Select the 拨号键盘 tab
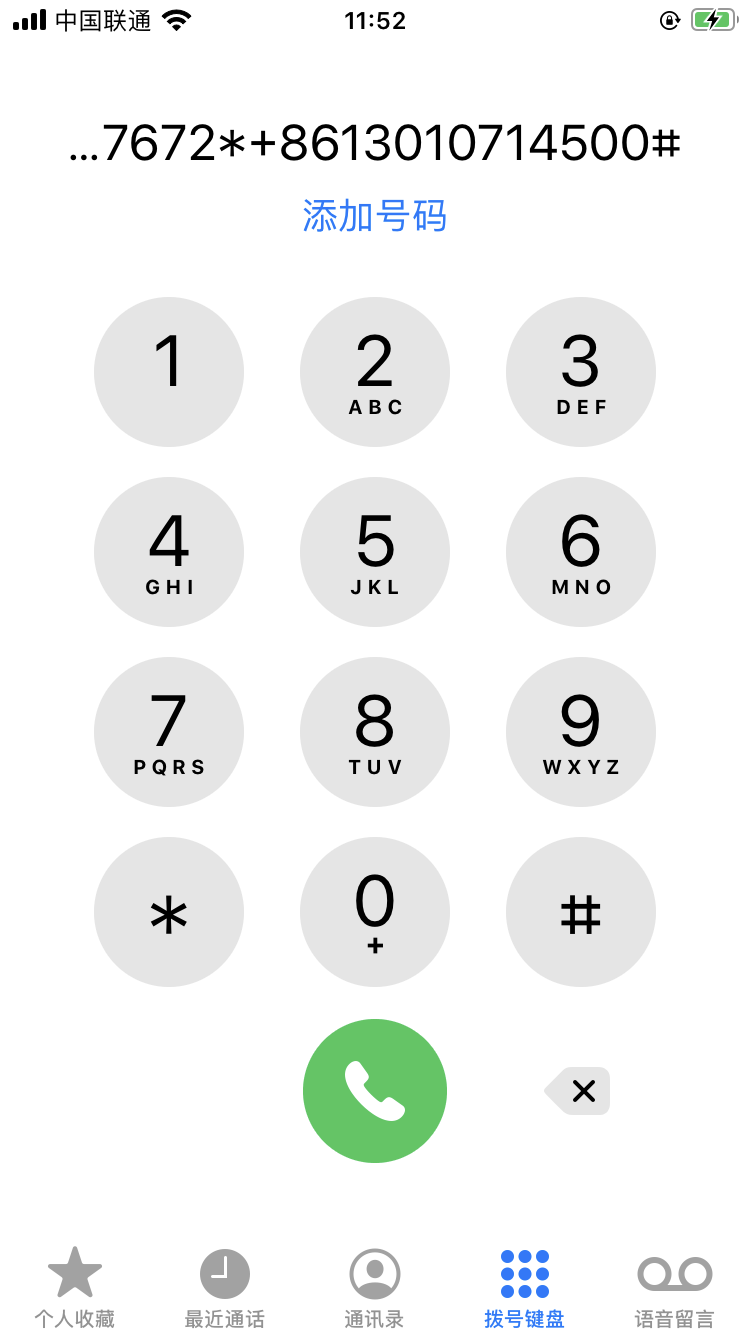The image size is (750, 1334). [x=525, y=1288]
